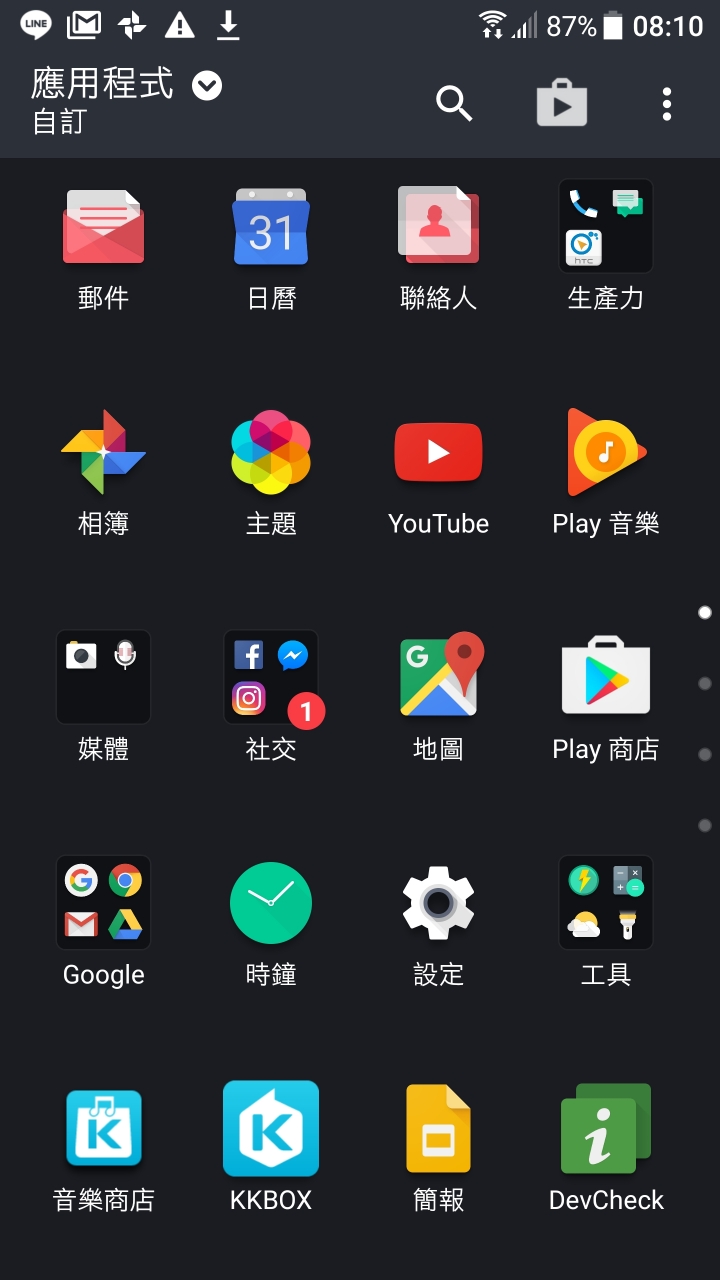
Task: Expand the 應用程式 sort dropdown
Action: coord(207,86)
